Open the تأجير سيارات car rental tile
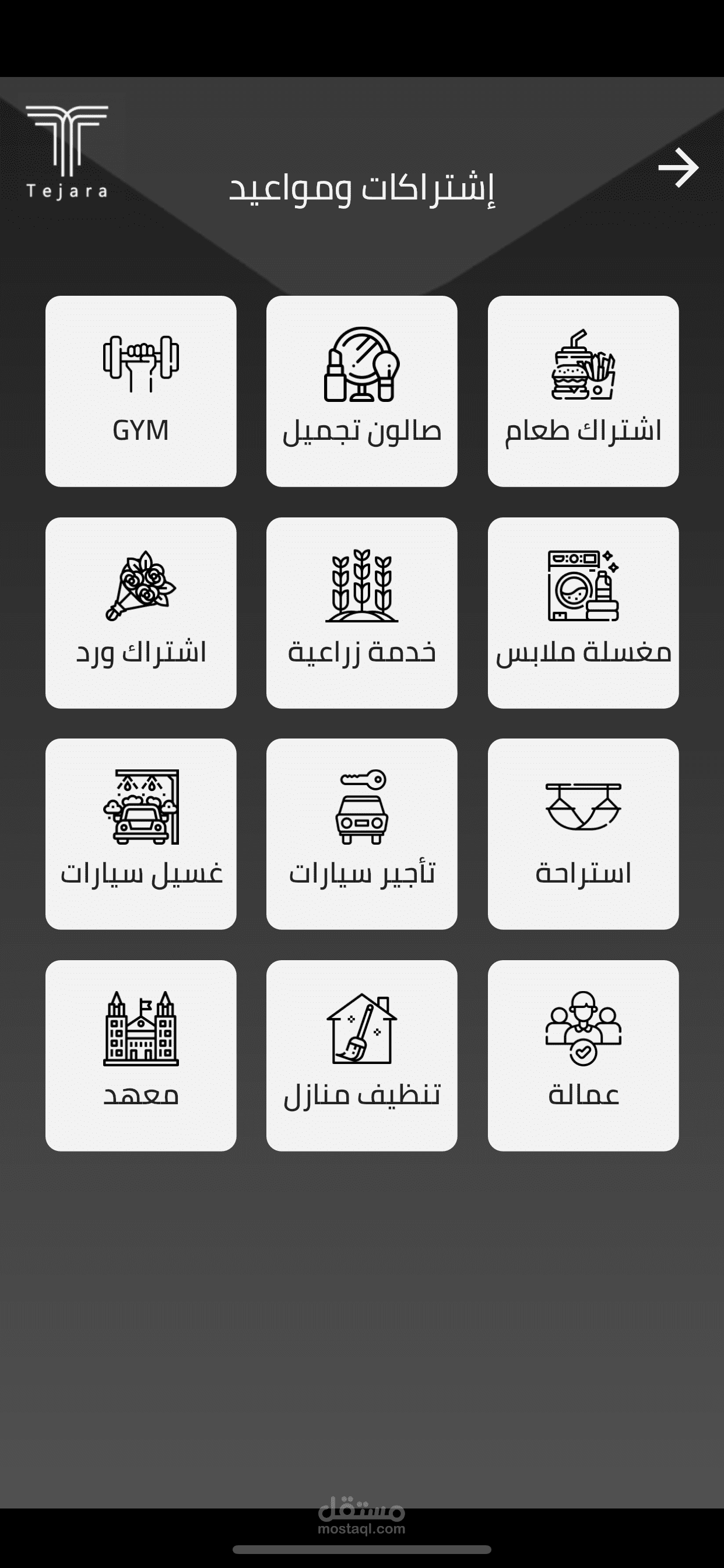 (x=361, y=834)
